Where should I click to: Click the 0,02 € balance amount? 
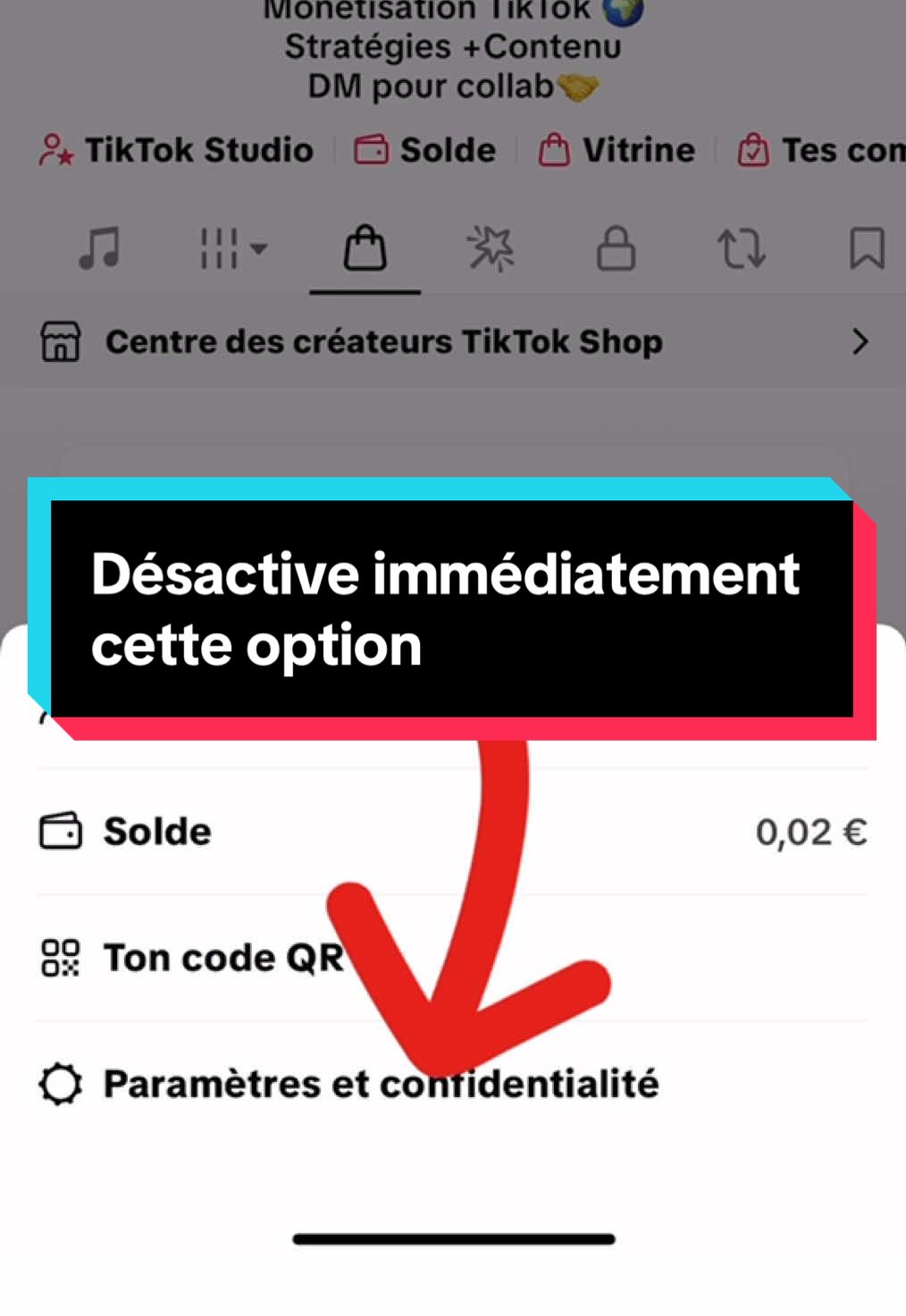[810, 831]
